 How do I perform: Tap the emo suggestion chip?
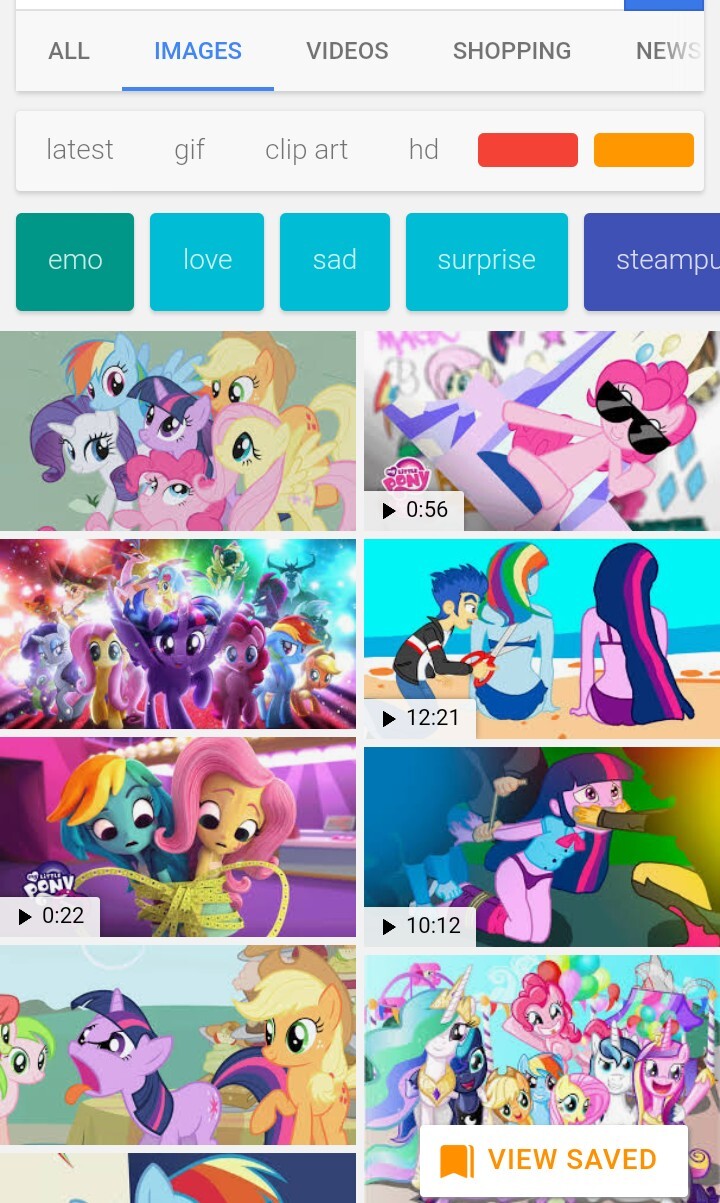coord(75,261)
